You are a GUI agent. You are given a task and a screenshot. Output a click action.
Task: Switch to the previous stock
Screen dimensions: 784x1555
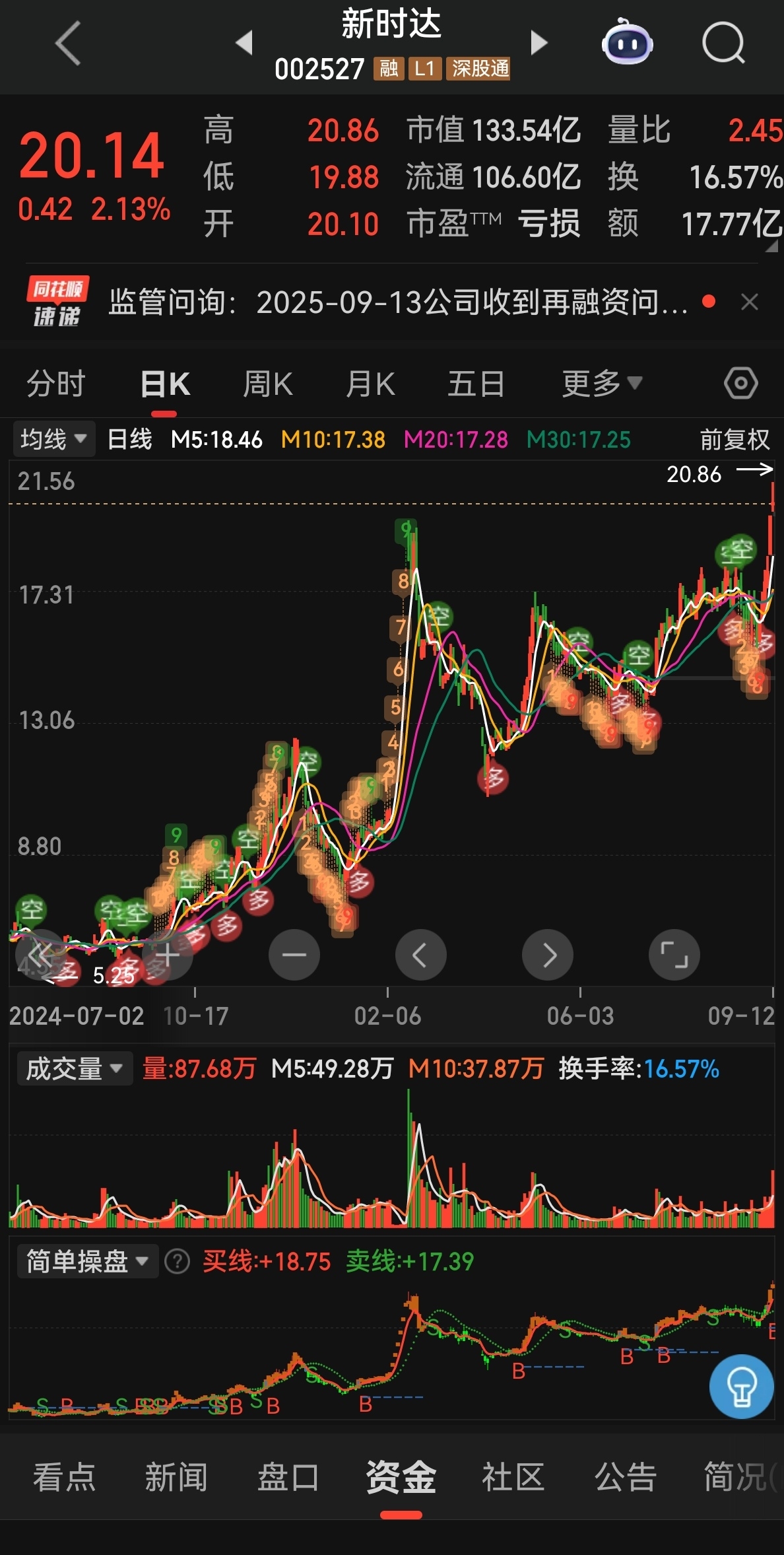[244, 43]
